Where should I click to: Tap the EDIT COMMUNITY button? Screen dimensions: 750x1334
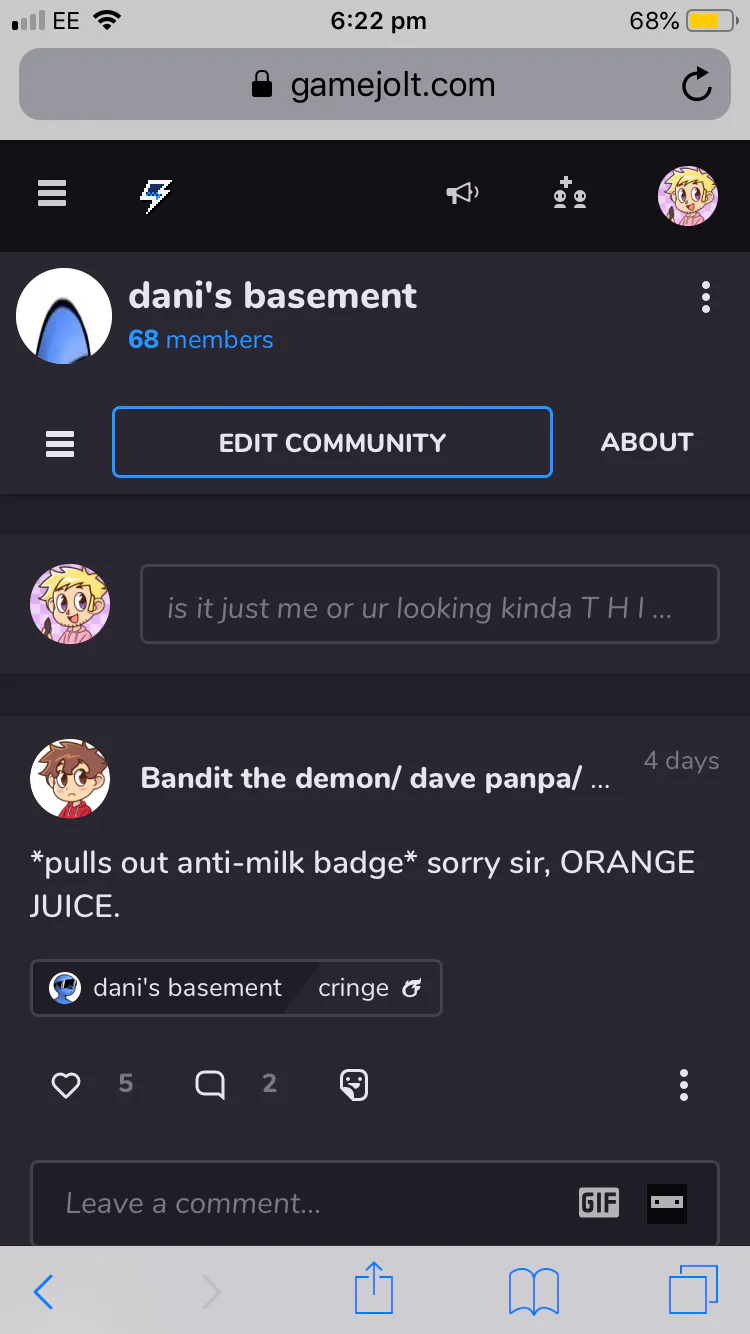332,442
